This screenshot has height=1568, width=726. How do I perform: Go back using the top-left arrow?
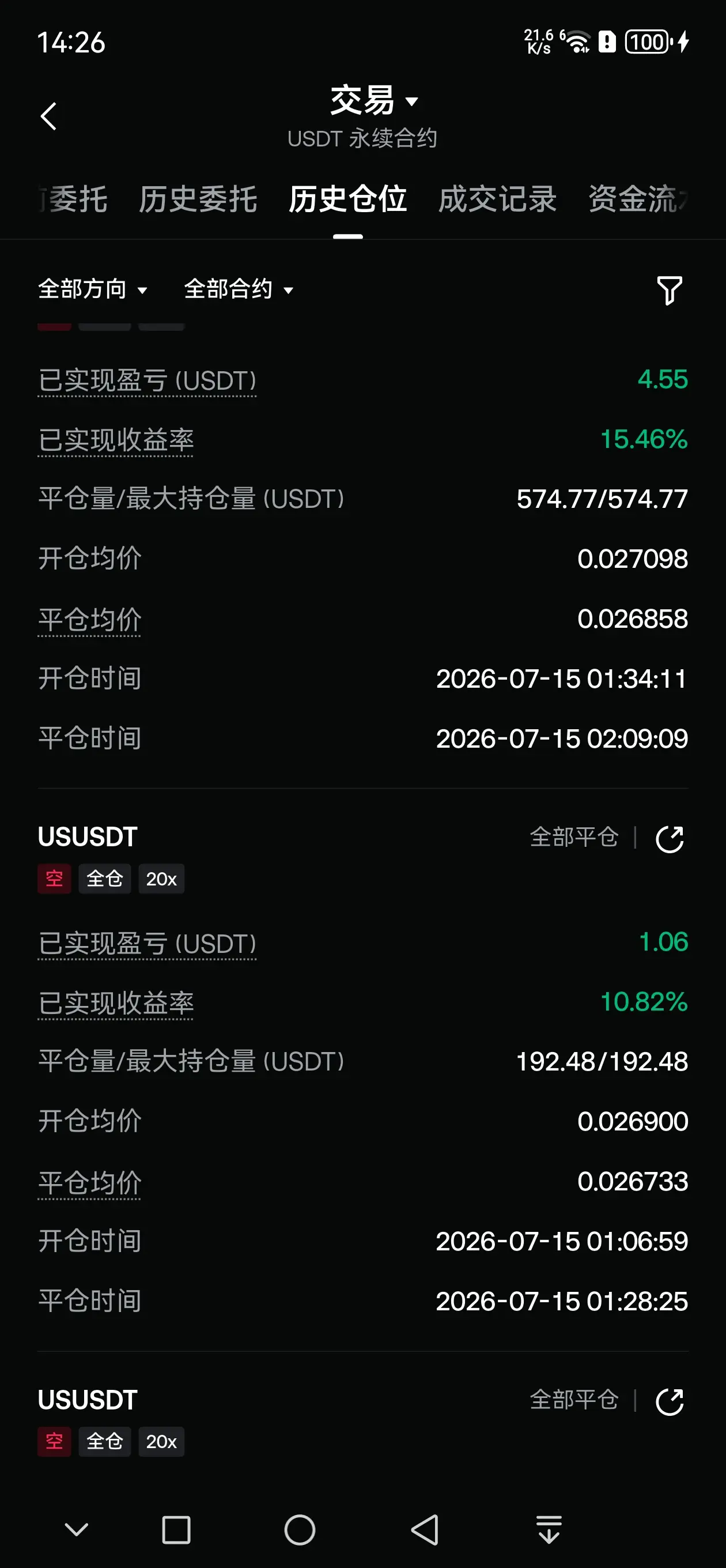tap(48, 116)
